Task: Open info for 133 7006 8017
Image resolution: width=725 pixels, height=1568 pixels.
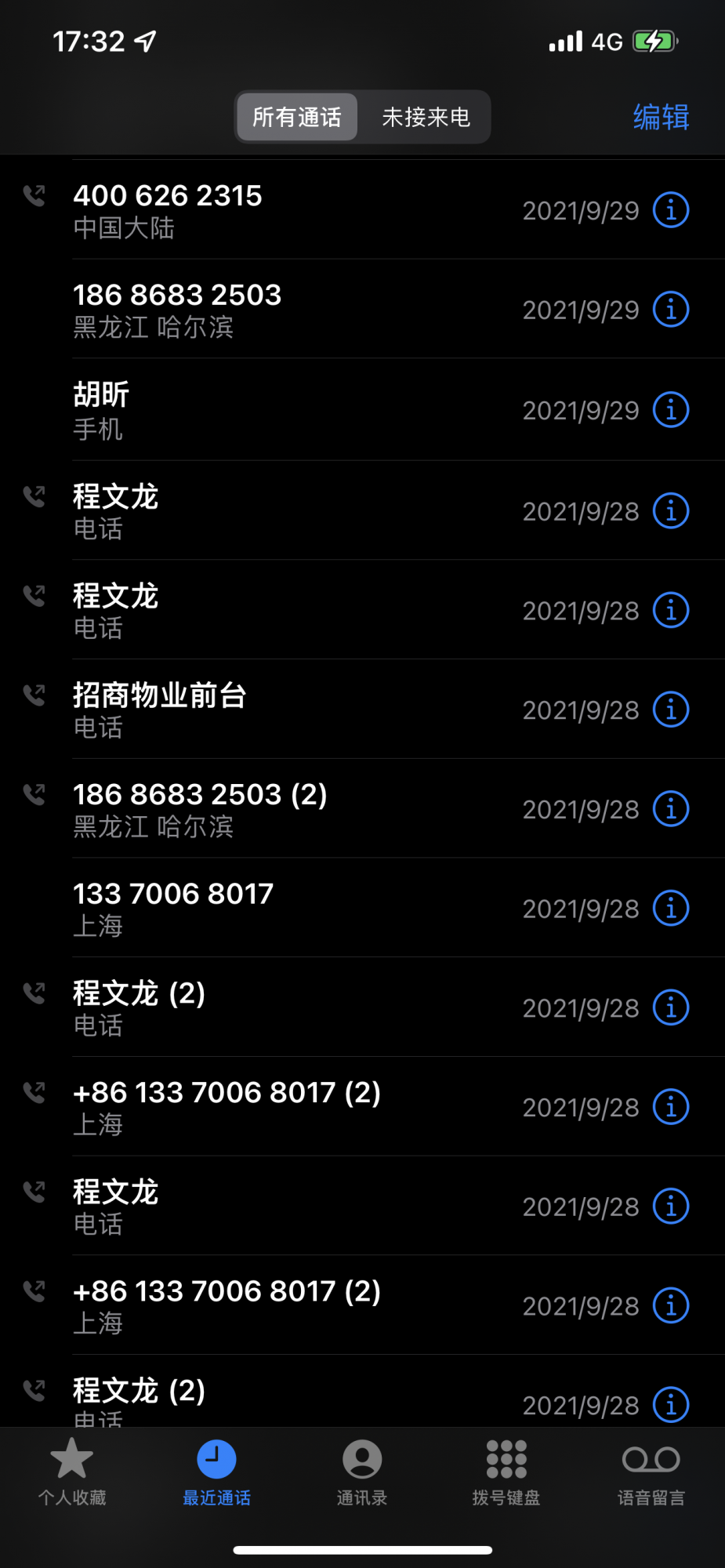Action: click(x=671, y=908)
